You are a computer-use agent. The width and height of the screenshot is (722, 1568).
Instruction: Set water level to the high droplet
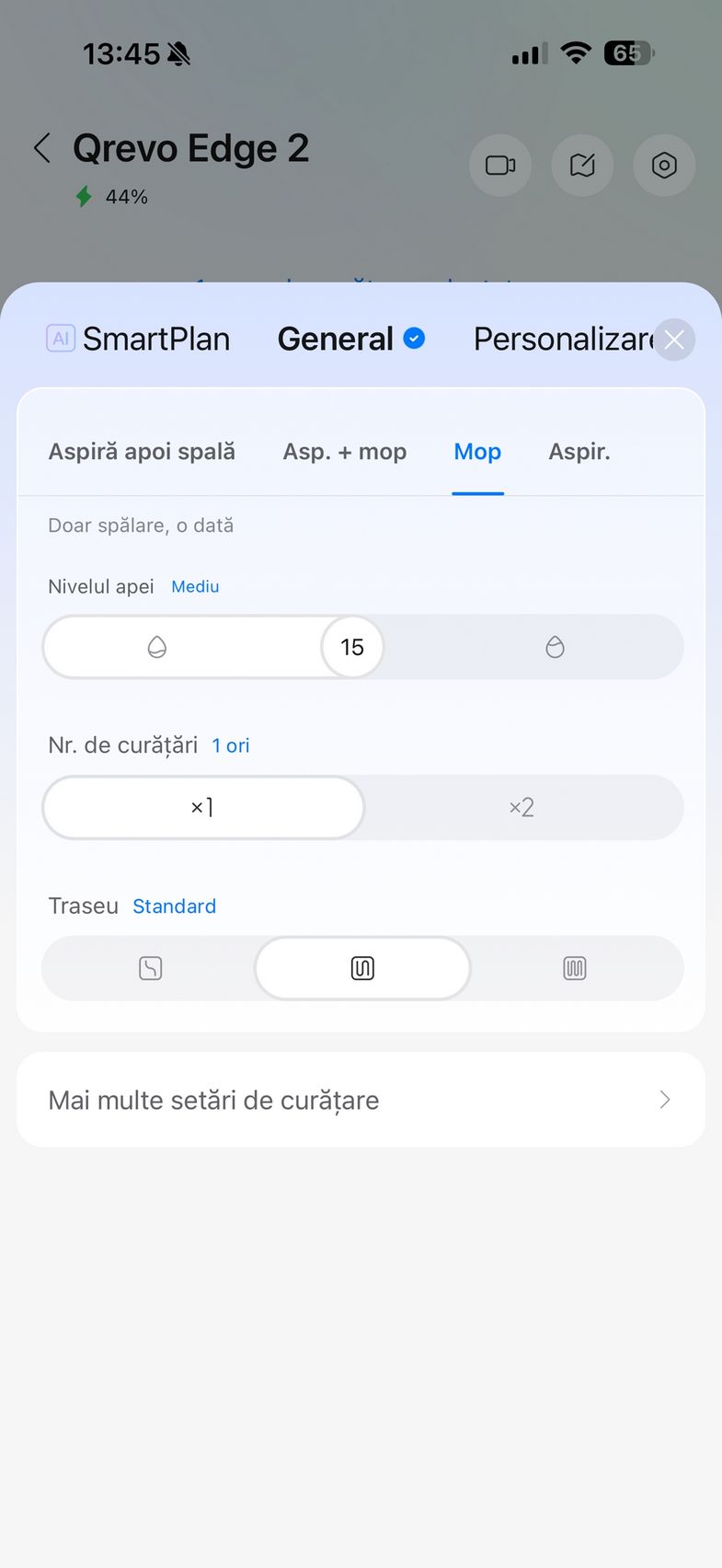pos(555,647)
